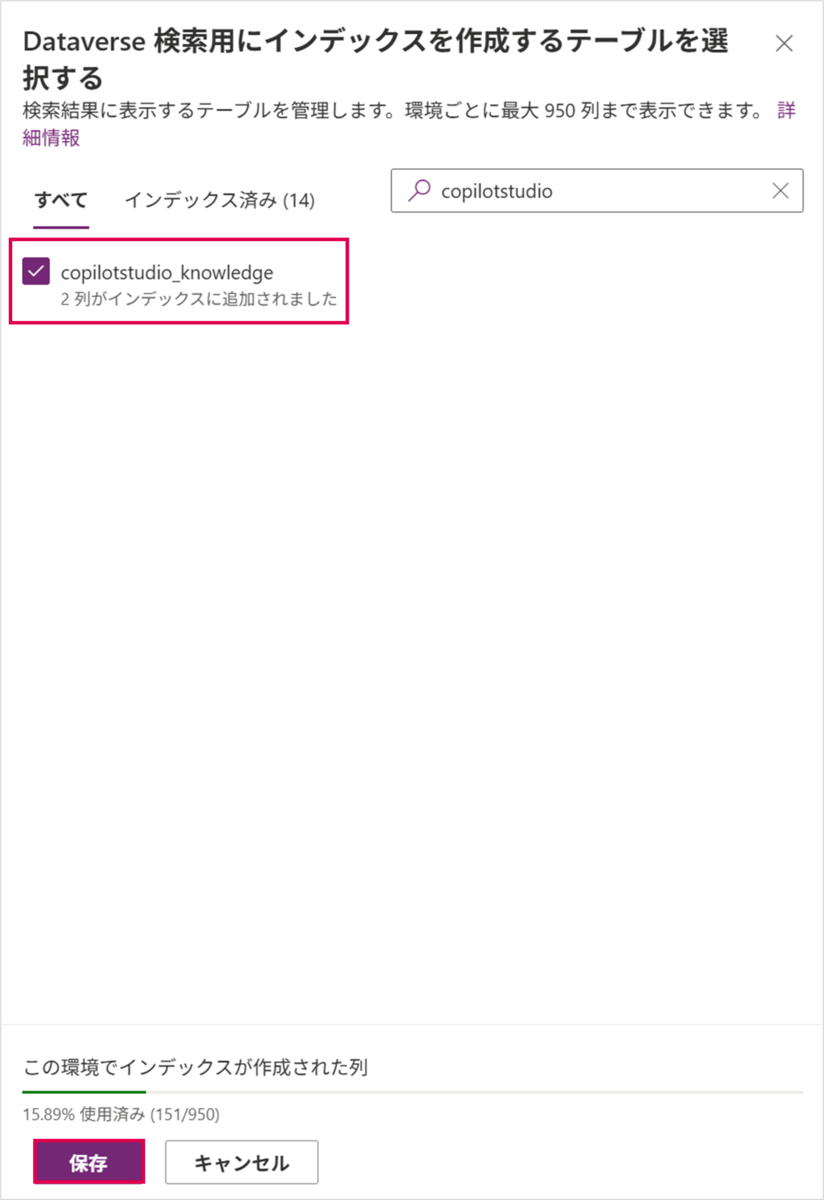Viewport: 824px width, 1200px height.
Task: Open the 詳細情報 link
Action: [51, 138]
